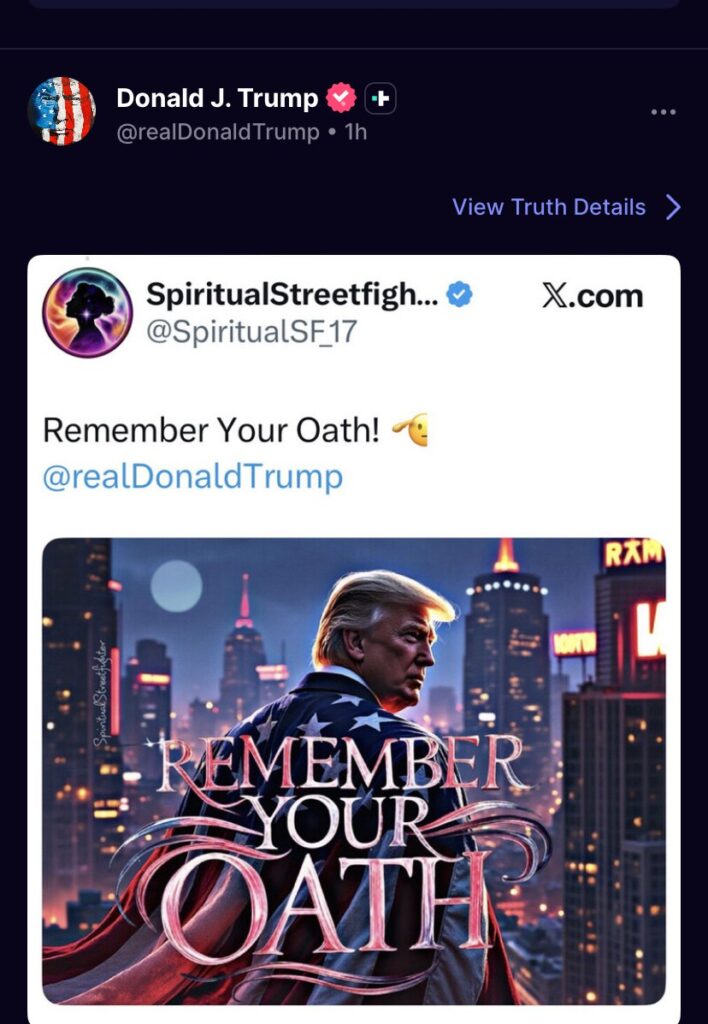Open Donald J. Trump's profile avatar

[x=62, y=111]
